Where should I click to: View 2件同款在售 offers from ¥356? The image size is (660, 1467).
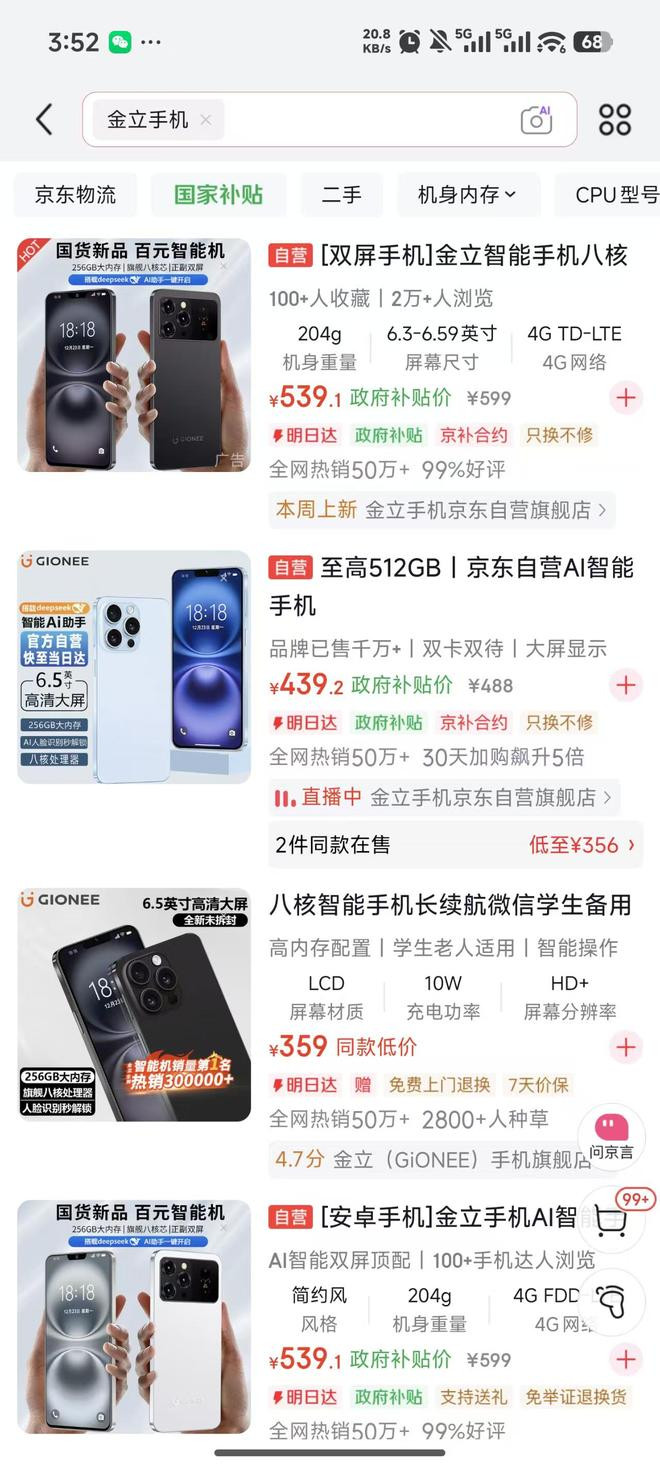coord(455,845)
